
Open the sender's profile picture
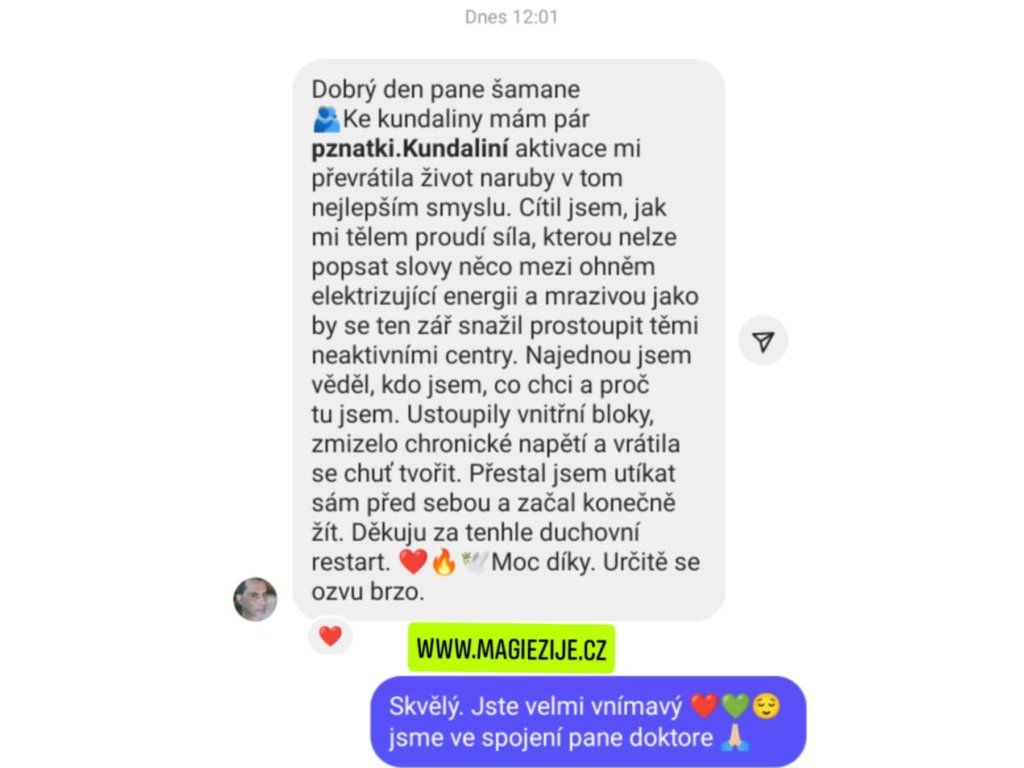click(x=255, y=599)
